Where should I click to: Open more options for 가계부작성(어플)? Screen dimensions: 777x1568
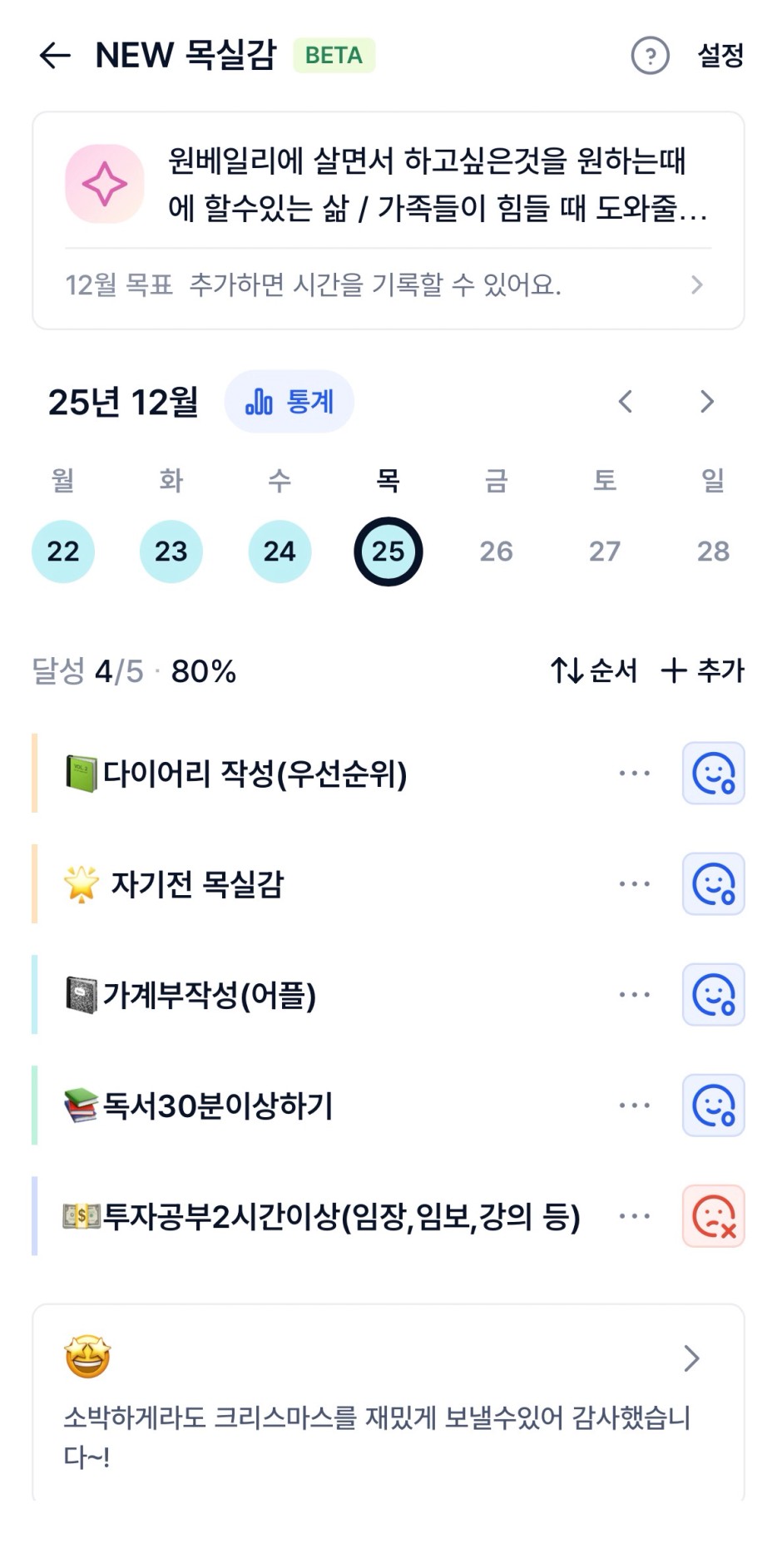(x=634, y=995)
